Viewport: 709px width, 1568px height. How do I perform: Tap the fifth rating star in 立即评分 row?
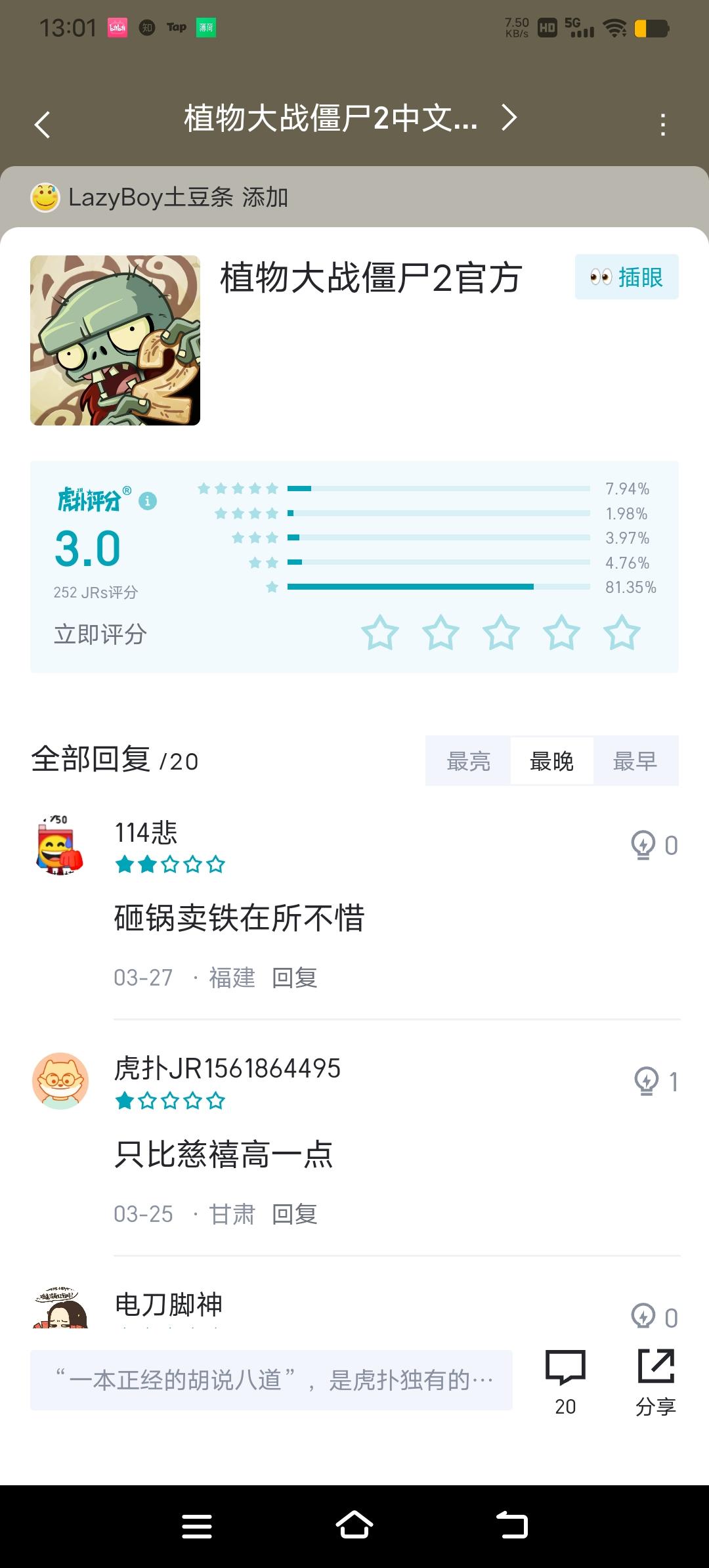point(622,632)
